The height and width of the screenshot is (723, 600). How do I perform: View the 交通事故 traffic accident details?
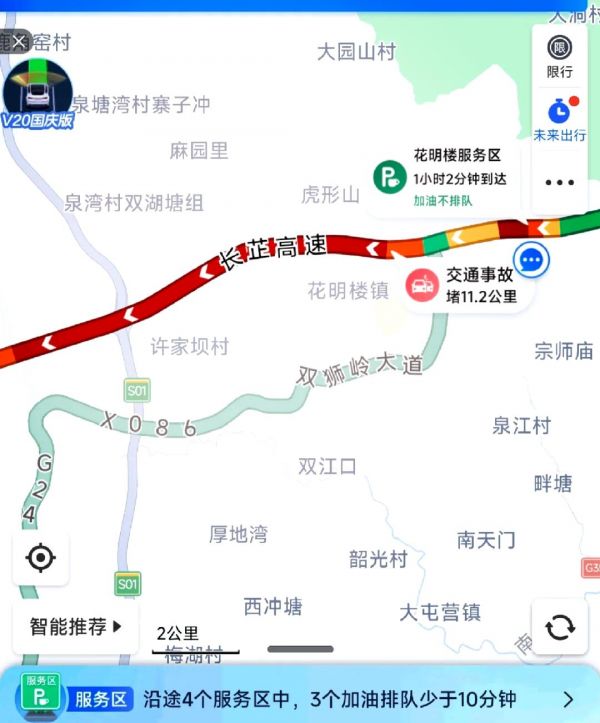[466, 285]
